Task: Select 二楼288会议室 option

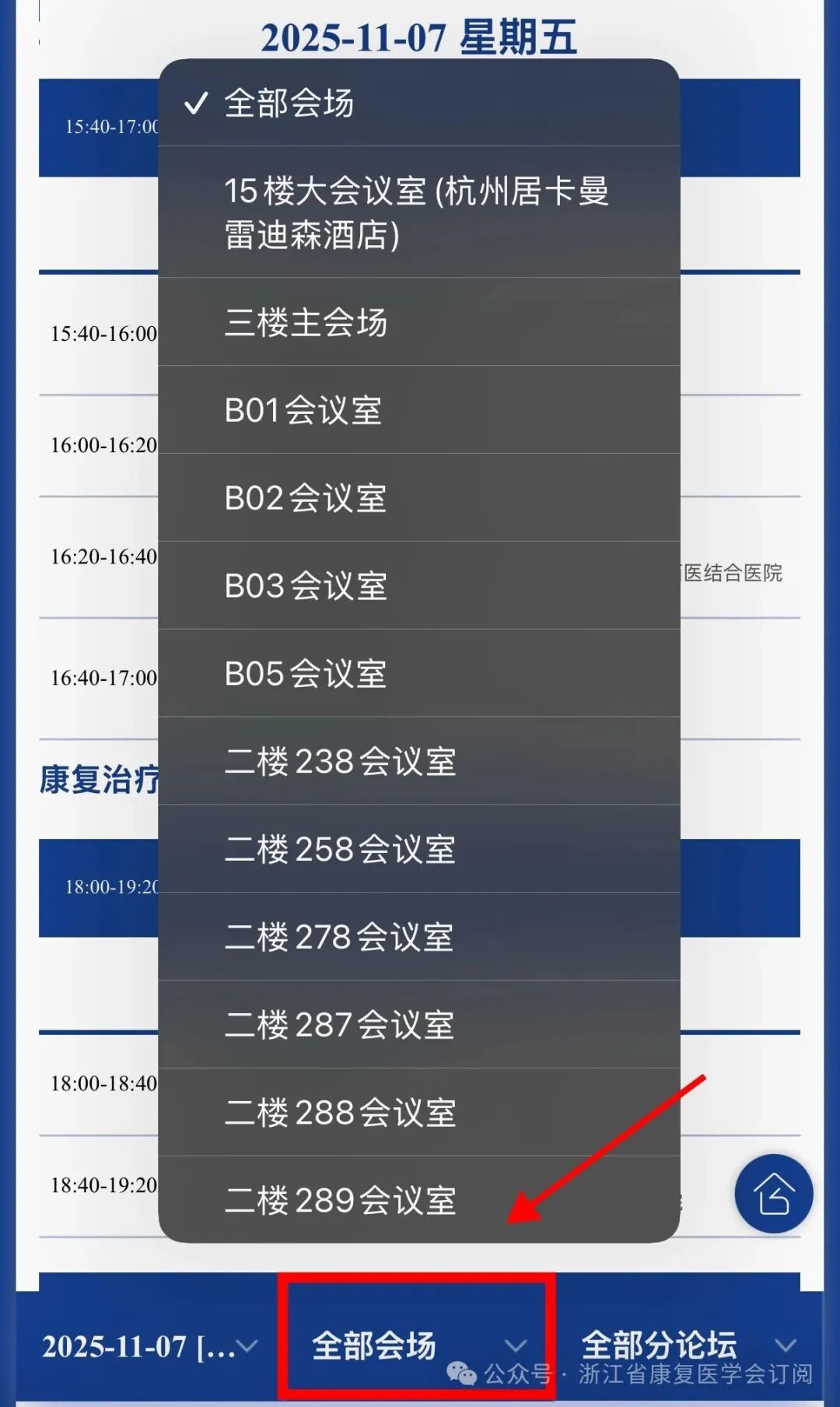Action: [338, 1114]
